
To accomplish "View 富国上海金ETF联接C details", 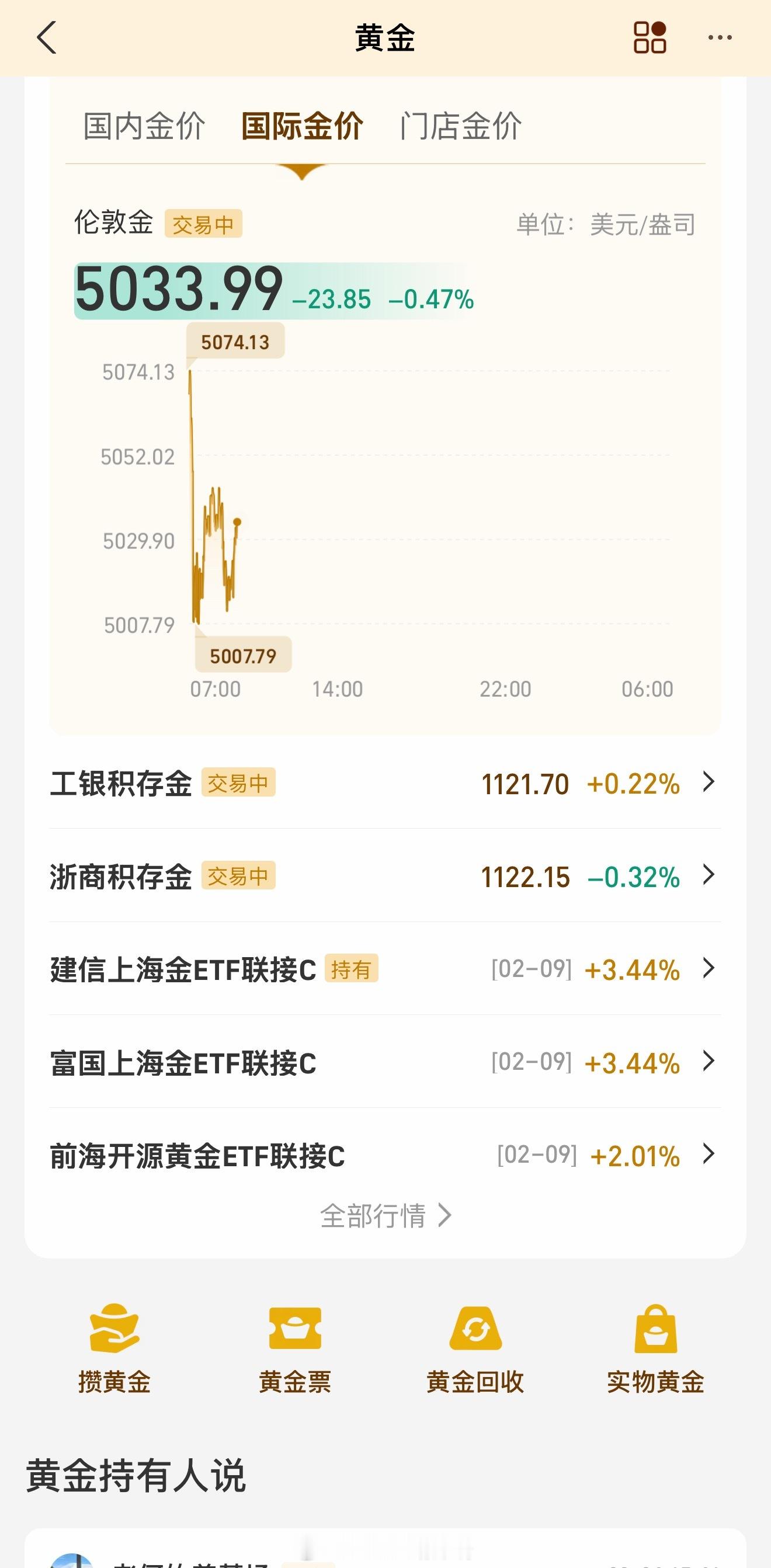I will (x=385, y=1063).
